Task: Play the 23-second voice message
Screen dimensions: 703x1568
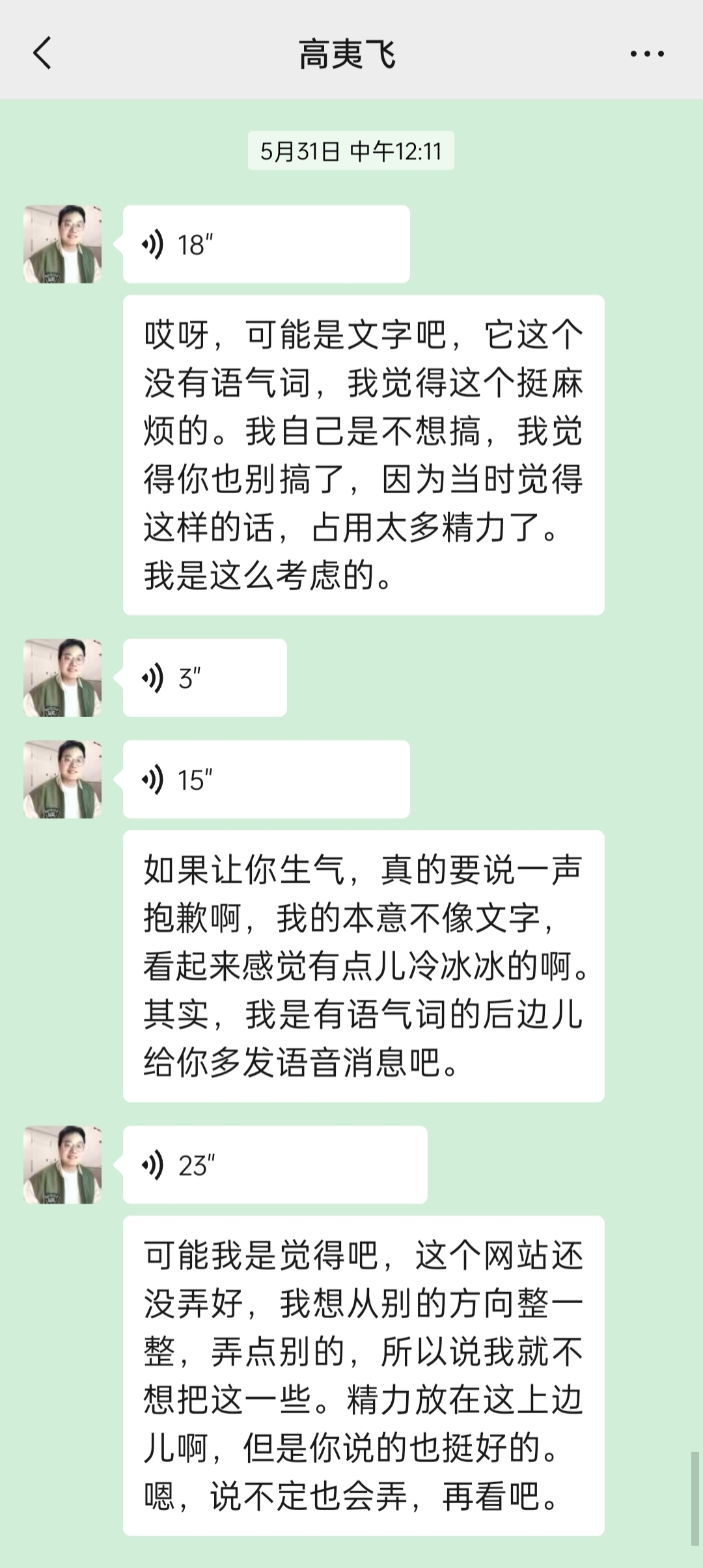Action: coord(275,1165)
